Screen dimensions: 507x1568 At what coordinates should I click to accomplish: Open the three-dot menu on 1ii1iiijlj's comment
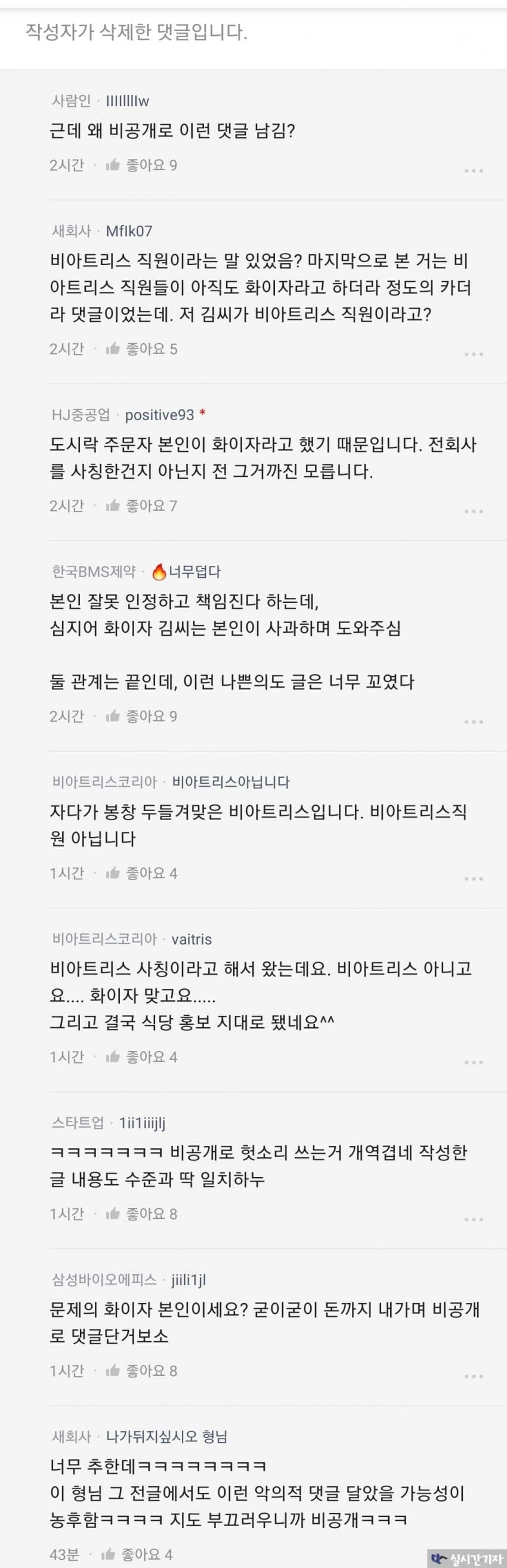coord(474,1220)
